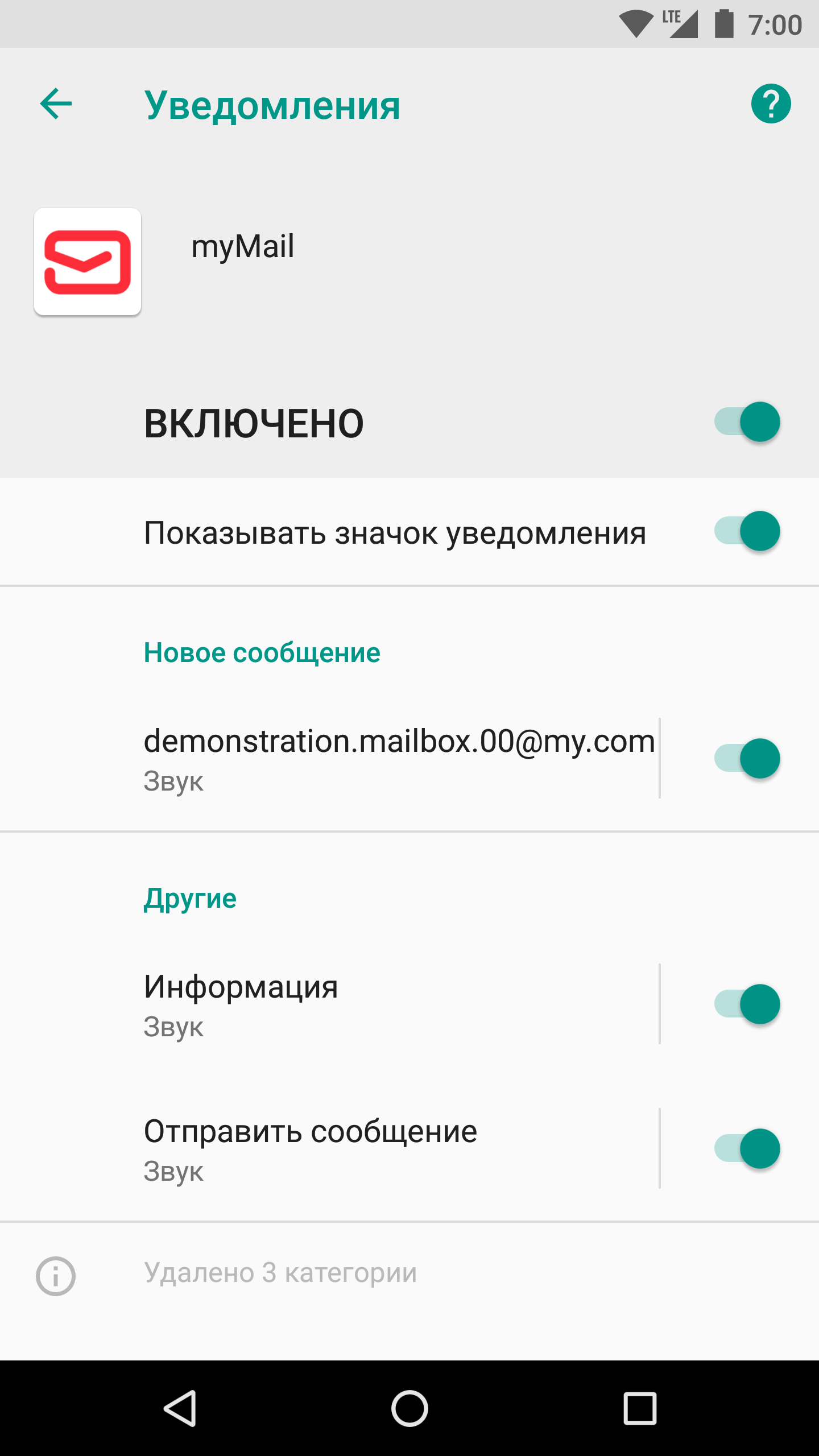This screenshot has height=1456, width=819.
Task: Tap the system home button
Action: (409, 1408)
